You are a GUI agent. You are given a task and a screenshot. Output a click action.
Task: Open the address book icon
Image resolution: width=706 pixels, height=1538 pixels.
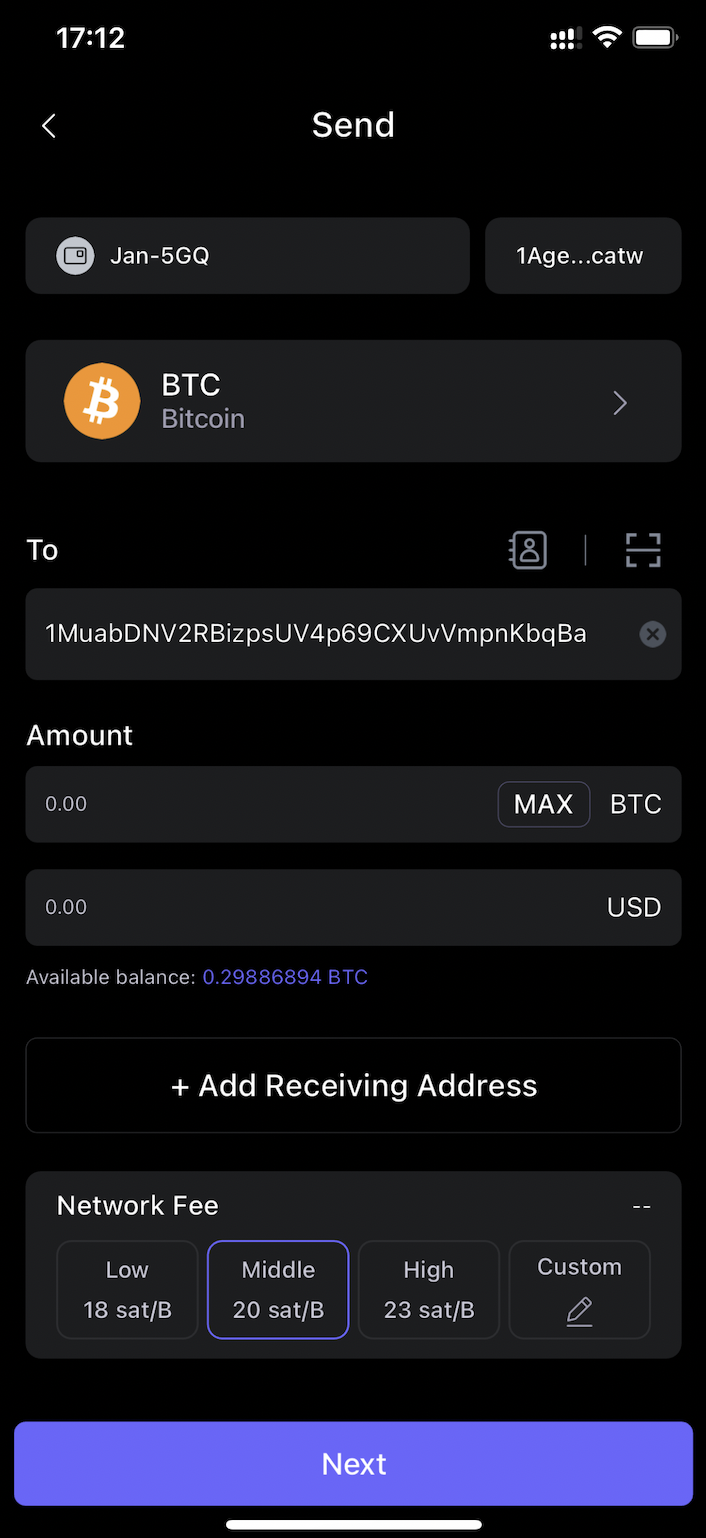[528, 550]
